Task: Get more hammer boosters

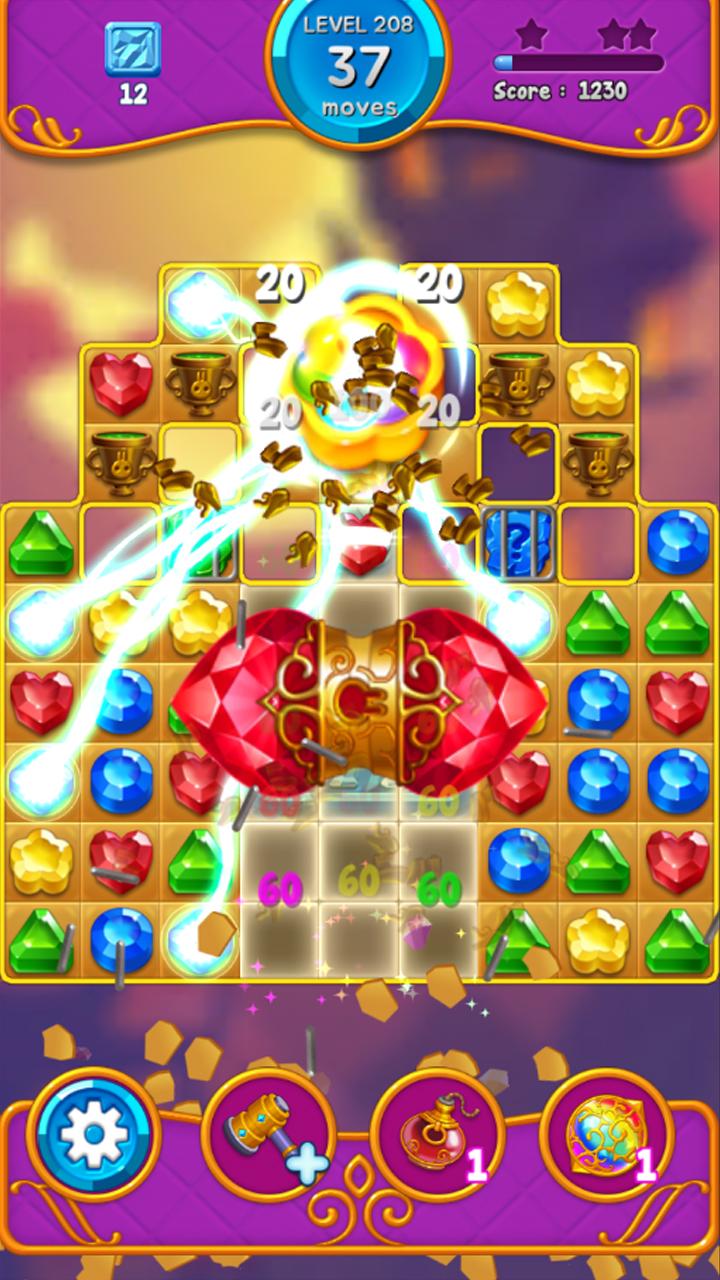Action: pyautogui.click(x=268, y=1135)
